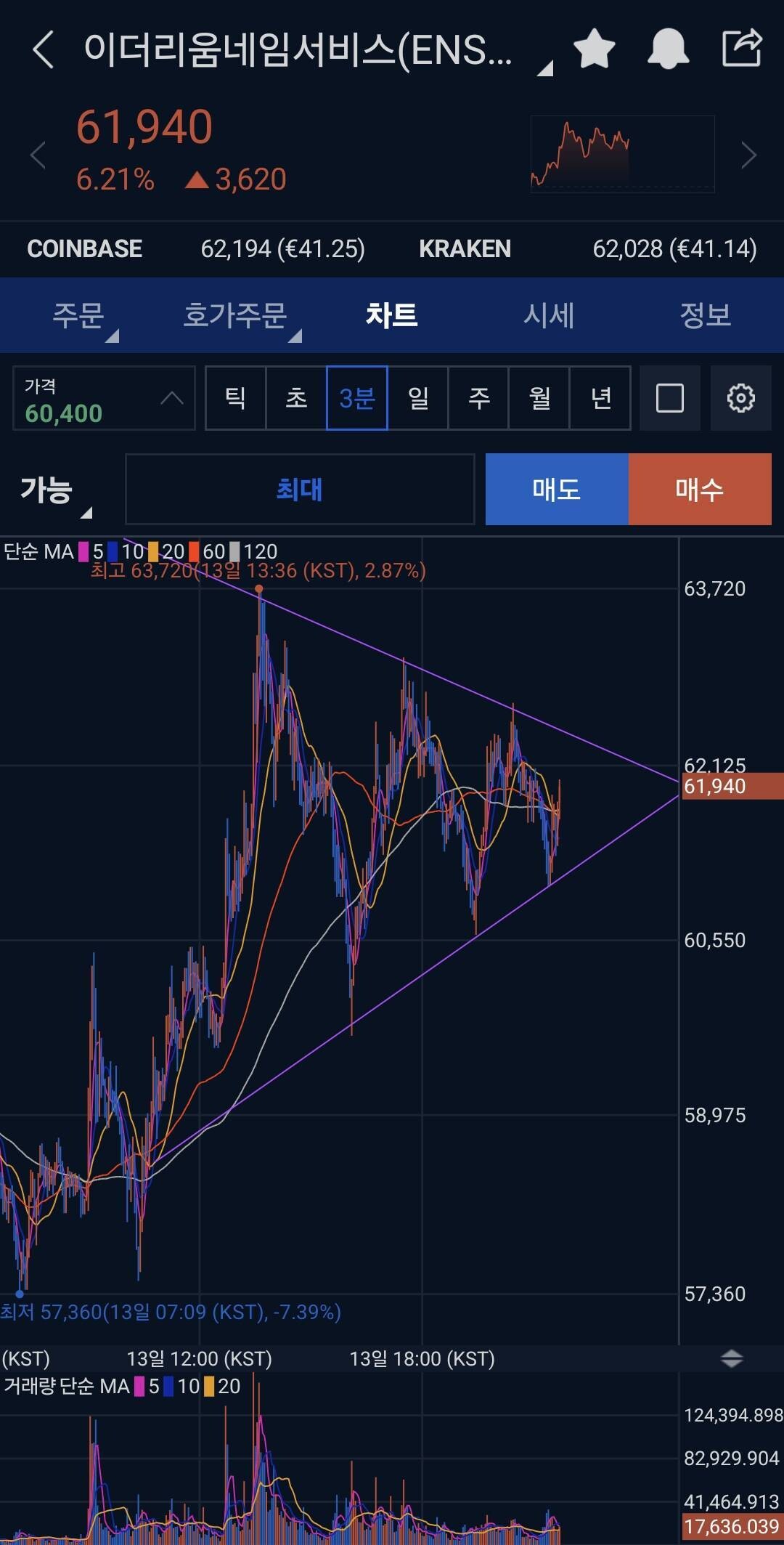Viewport: 784px width, 1545px height.
Task: Switch to the 호가주문 tab
Action: [235, 315]
